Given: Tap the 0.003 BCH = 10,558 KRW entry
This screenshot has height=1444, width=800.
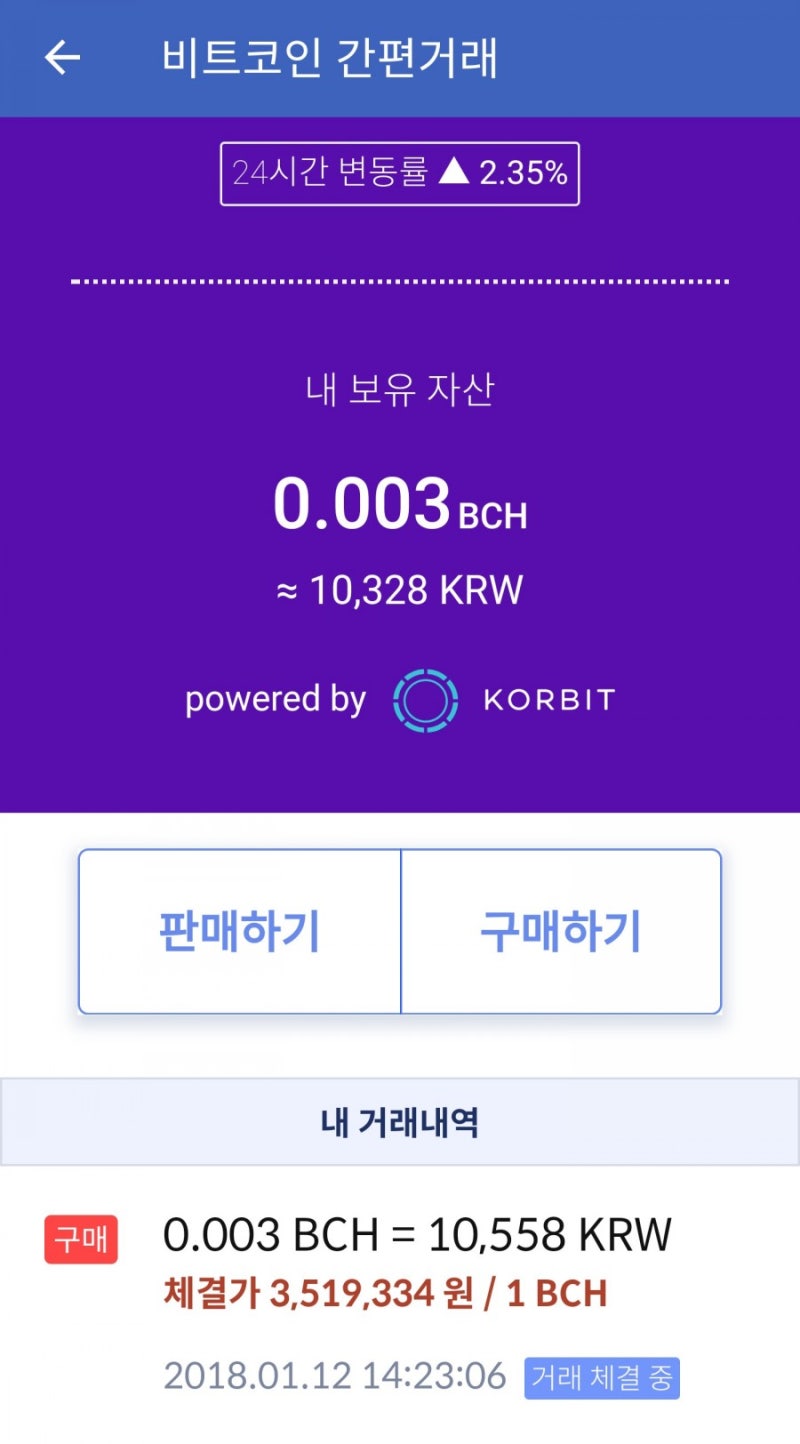Looking at the screenshot, I should [x=415, y=1235].
